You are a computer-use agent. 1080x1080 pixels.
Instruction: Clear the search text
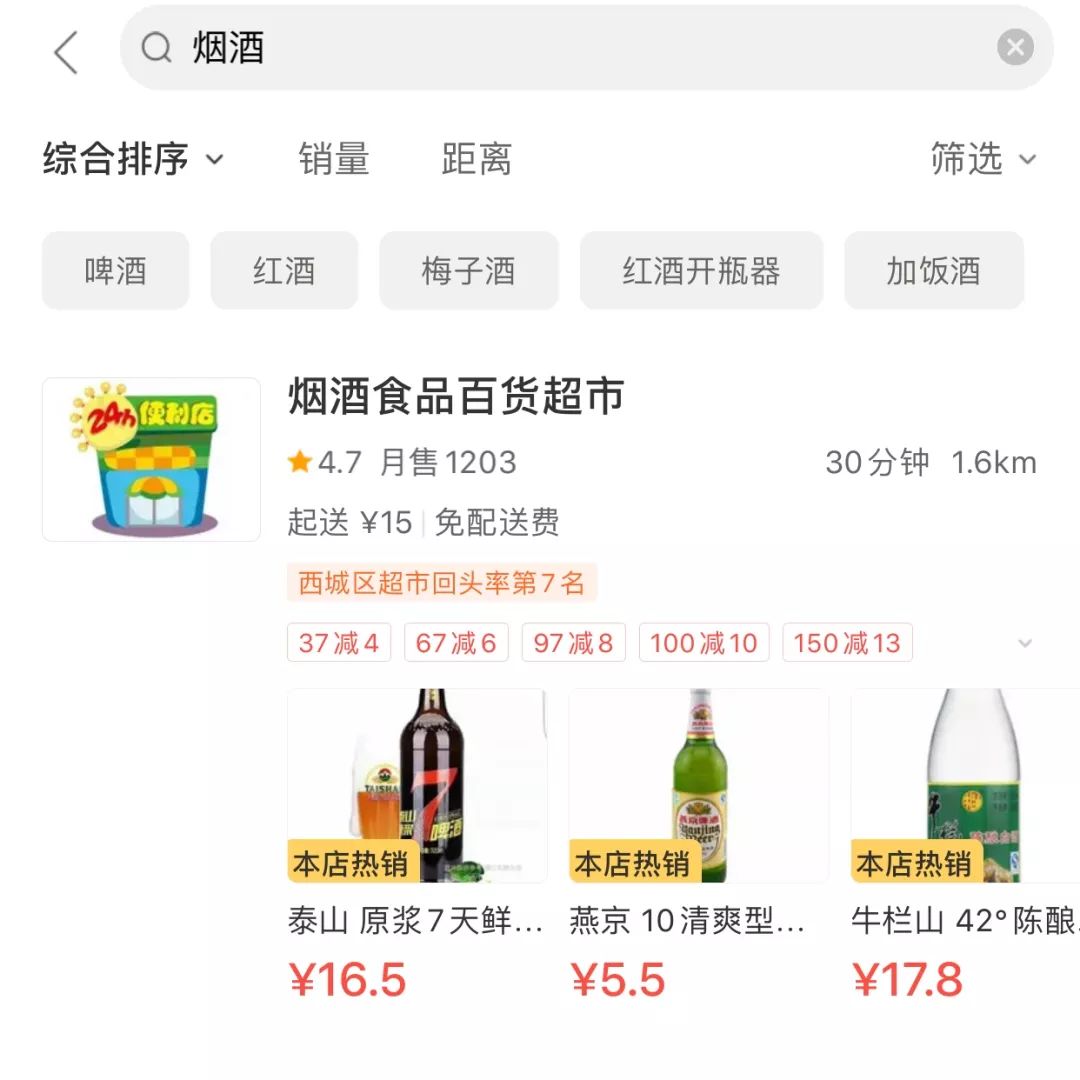coord(1014,47)
